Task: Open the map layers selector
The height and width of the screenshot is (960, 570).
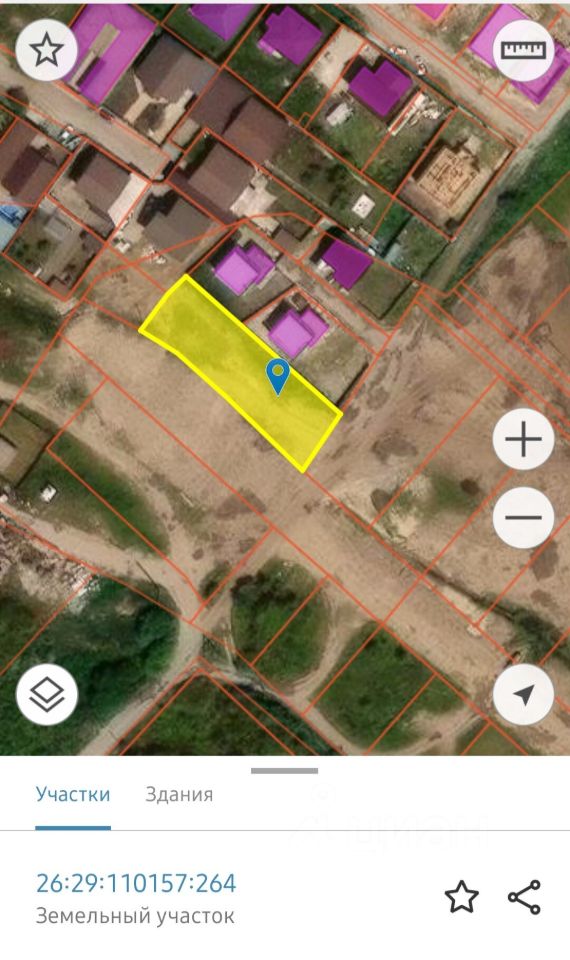Action: coord(47,694)
